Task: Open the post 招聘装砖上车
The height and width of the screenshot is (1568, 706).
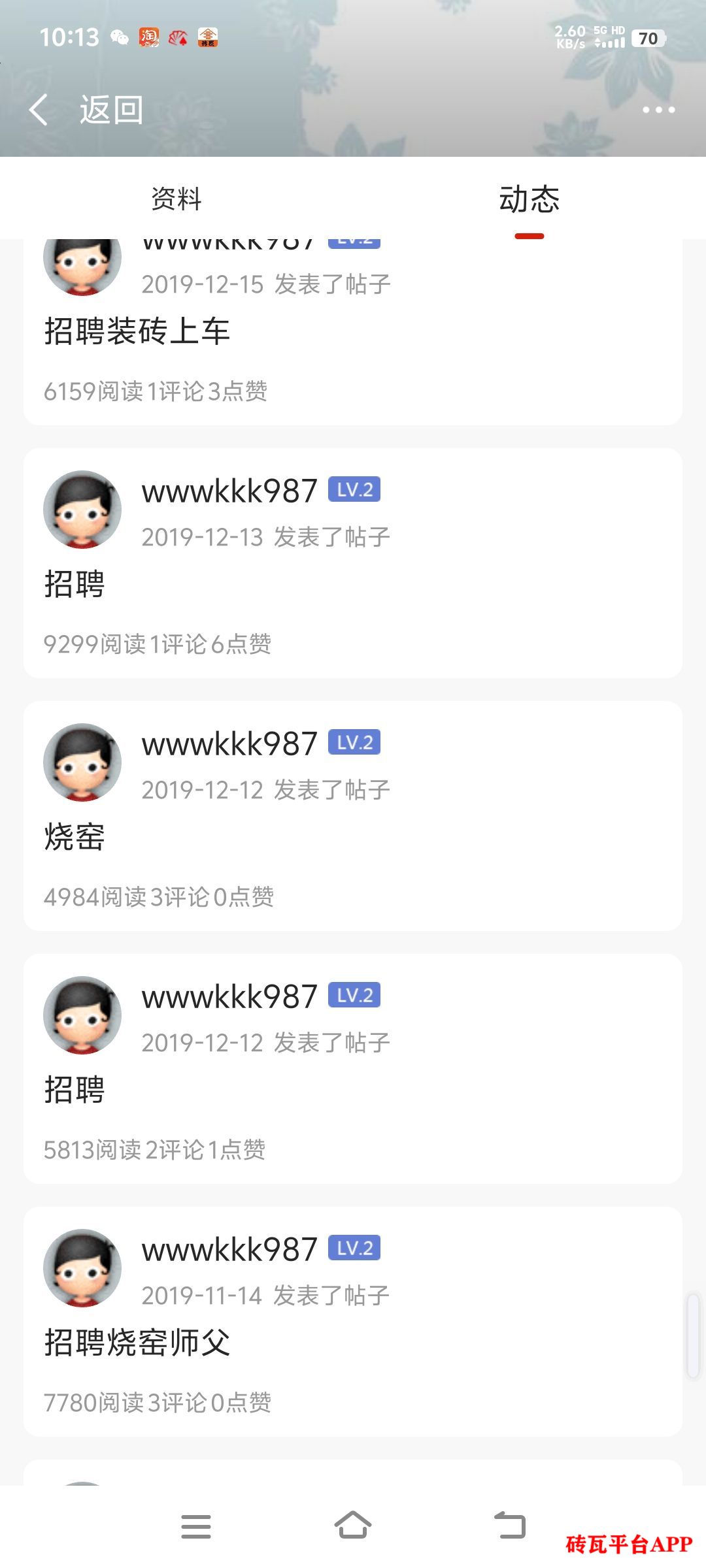Action: [x=137, y=331]
